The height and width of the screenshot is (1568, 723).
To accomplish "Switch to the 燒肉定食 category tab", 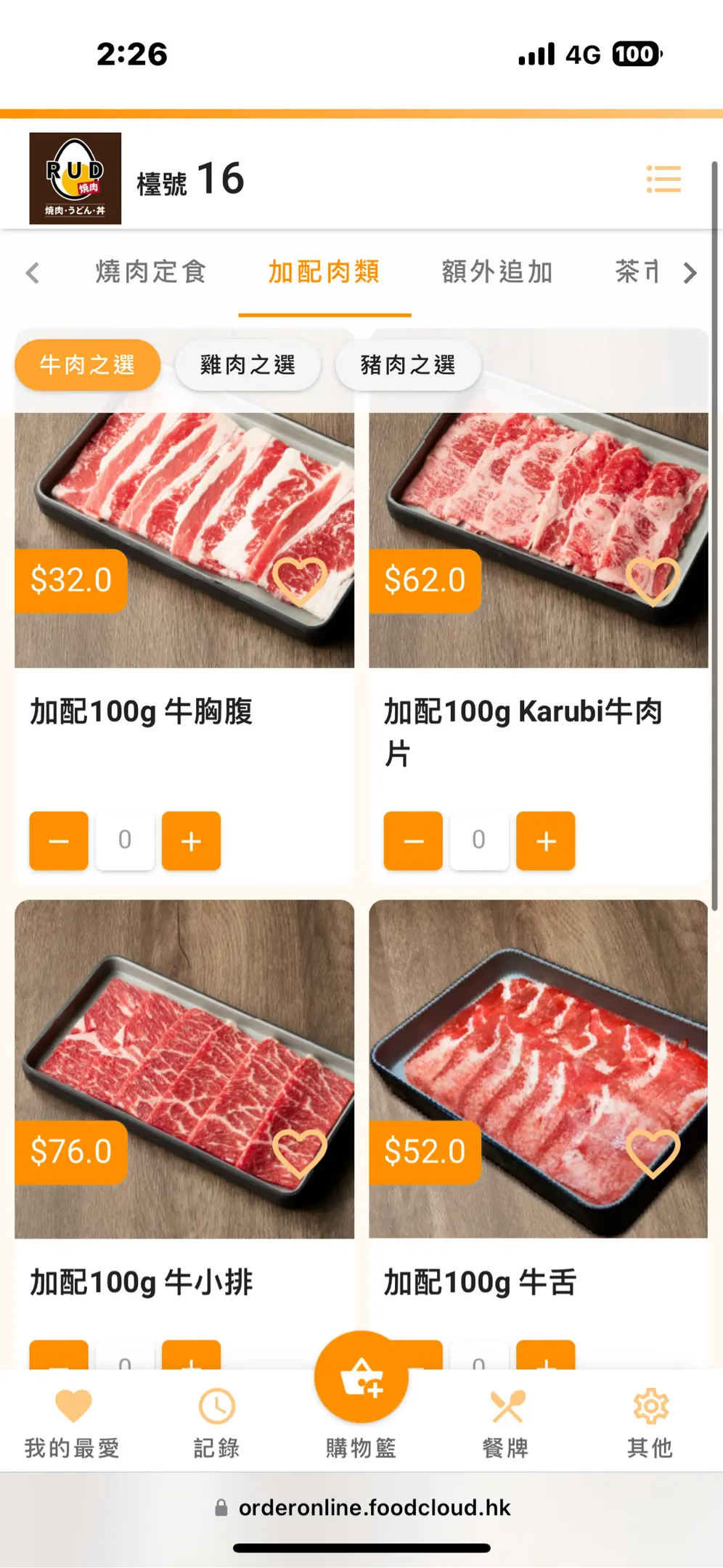I will pyautogui.click(x=151, y=272).
